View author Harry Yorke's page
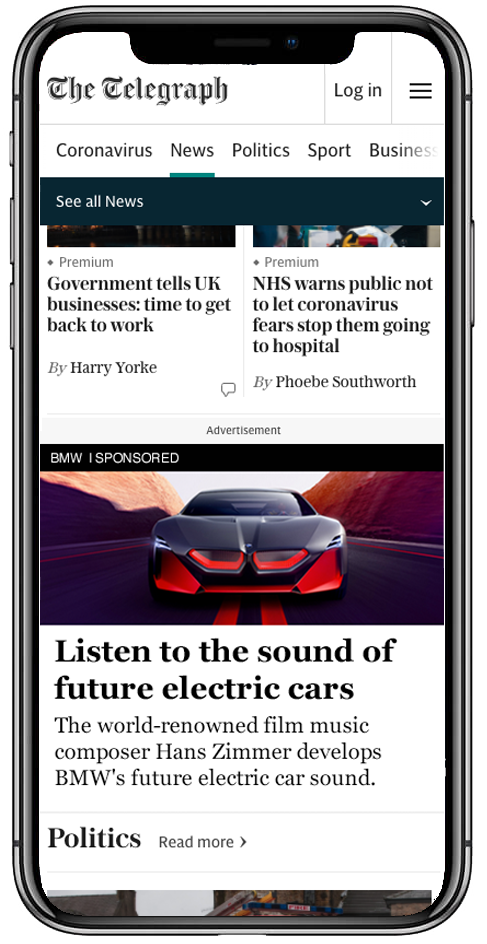This screenshot has height=944, width=487. [x=113, y=367]
